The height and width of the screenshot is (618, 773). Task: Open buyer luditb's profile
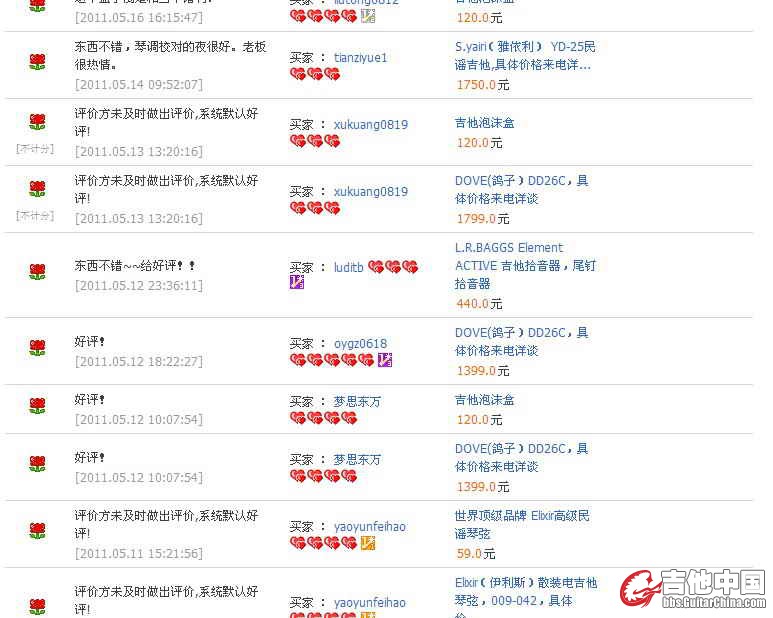point(349,268)
